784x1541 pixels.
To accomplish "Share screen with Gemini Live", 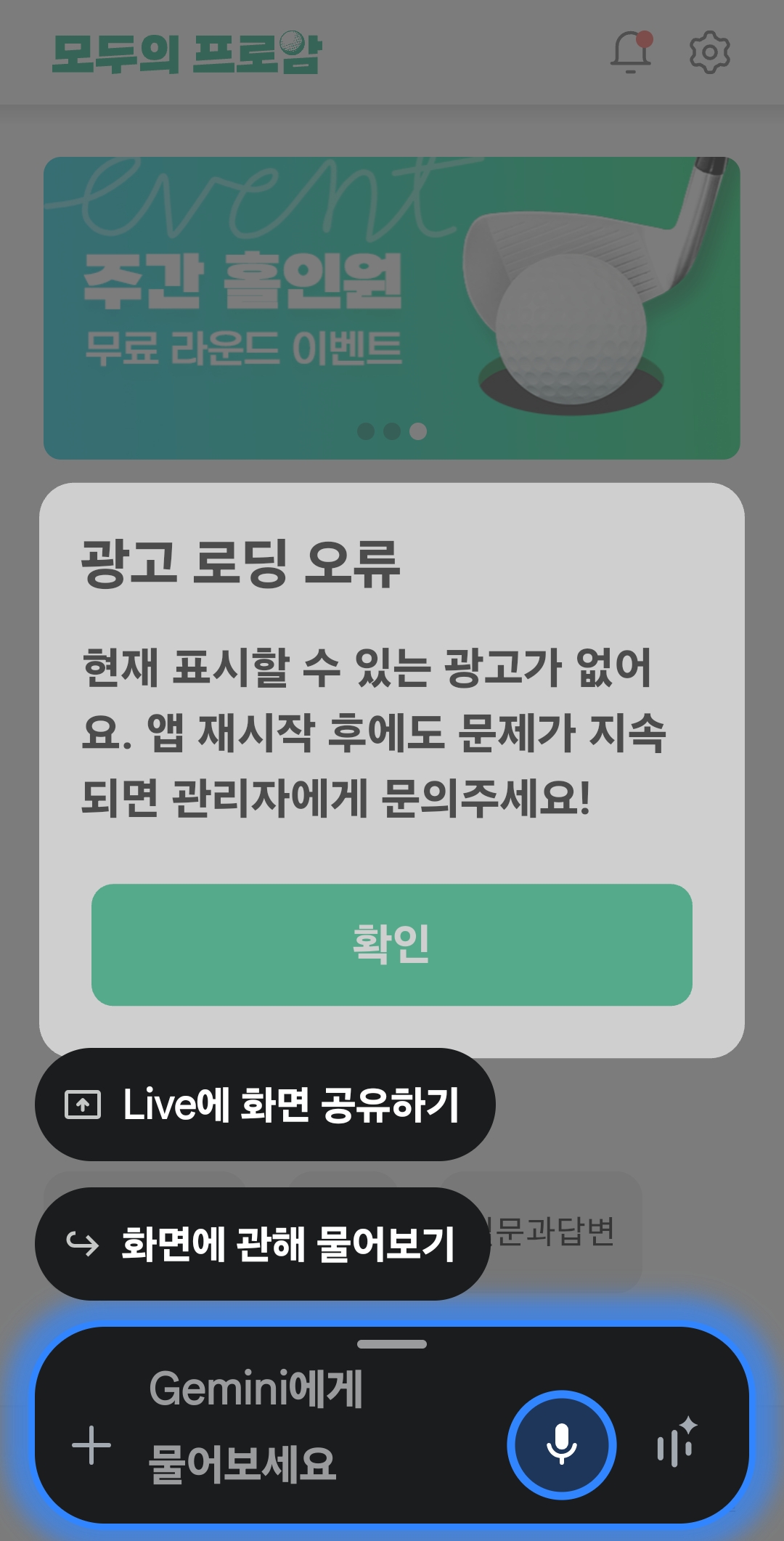I will 265,1105.
